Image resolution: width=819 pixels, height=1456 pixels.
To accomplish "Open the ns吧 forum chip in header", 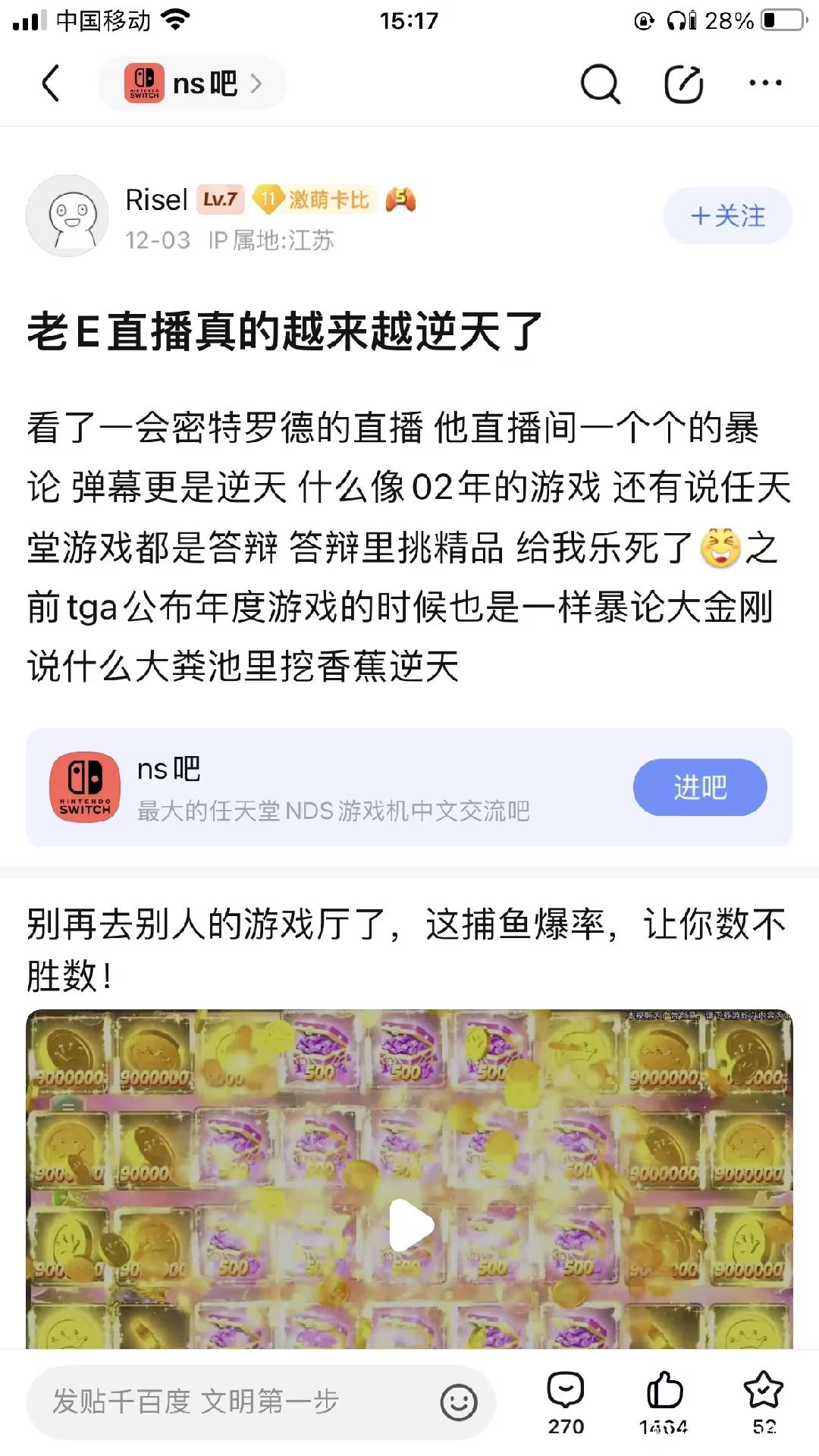I will click(x=192, y=83).
